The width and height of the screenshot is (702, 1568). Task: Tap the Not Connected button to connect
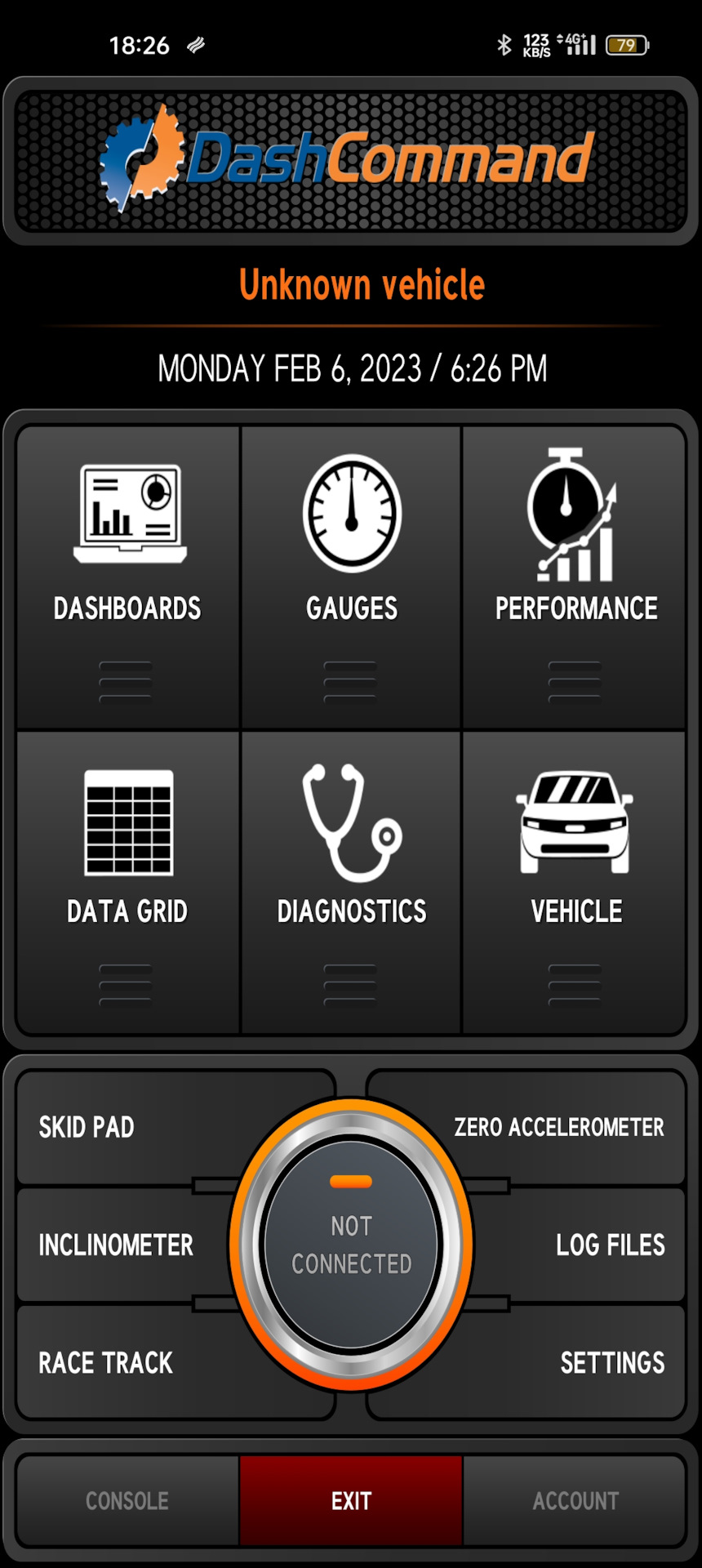[x=351, y=1245]
